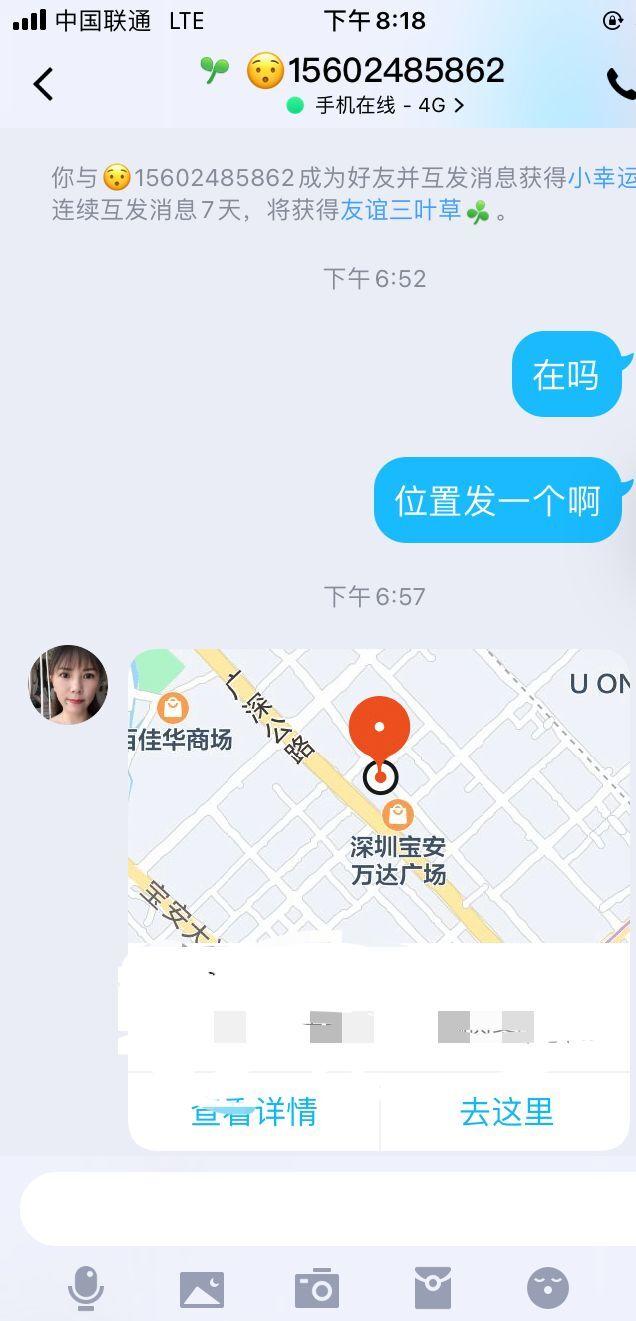Open the 友谊三叶草 link

coord(401,210)
